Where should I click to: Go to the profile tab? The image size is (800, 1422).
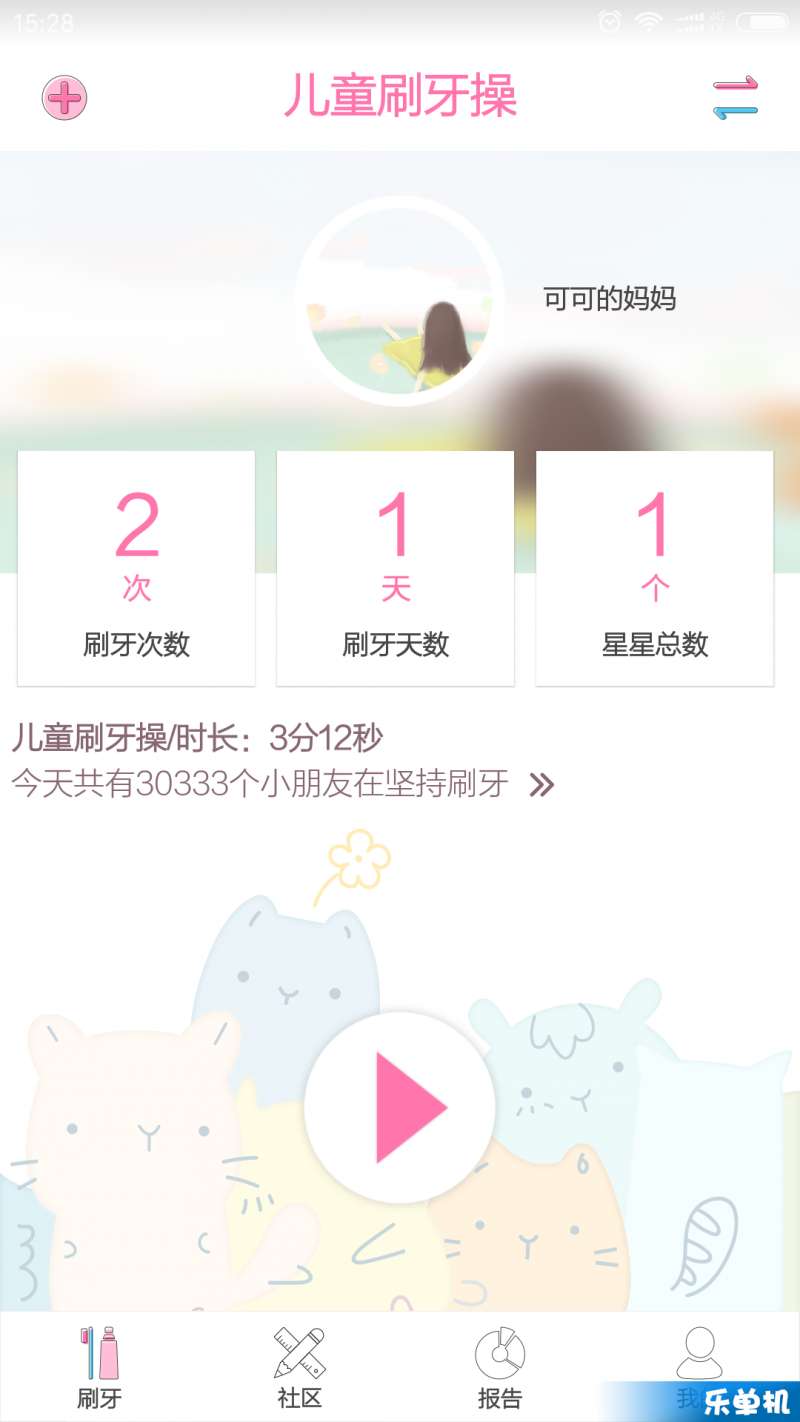click(x=698, y=1360)
